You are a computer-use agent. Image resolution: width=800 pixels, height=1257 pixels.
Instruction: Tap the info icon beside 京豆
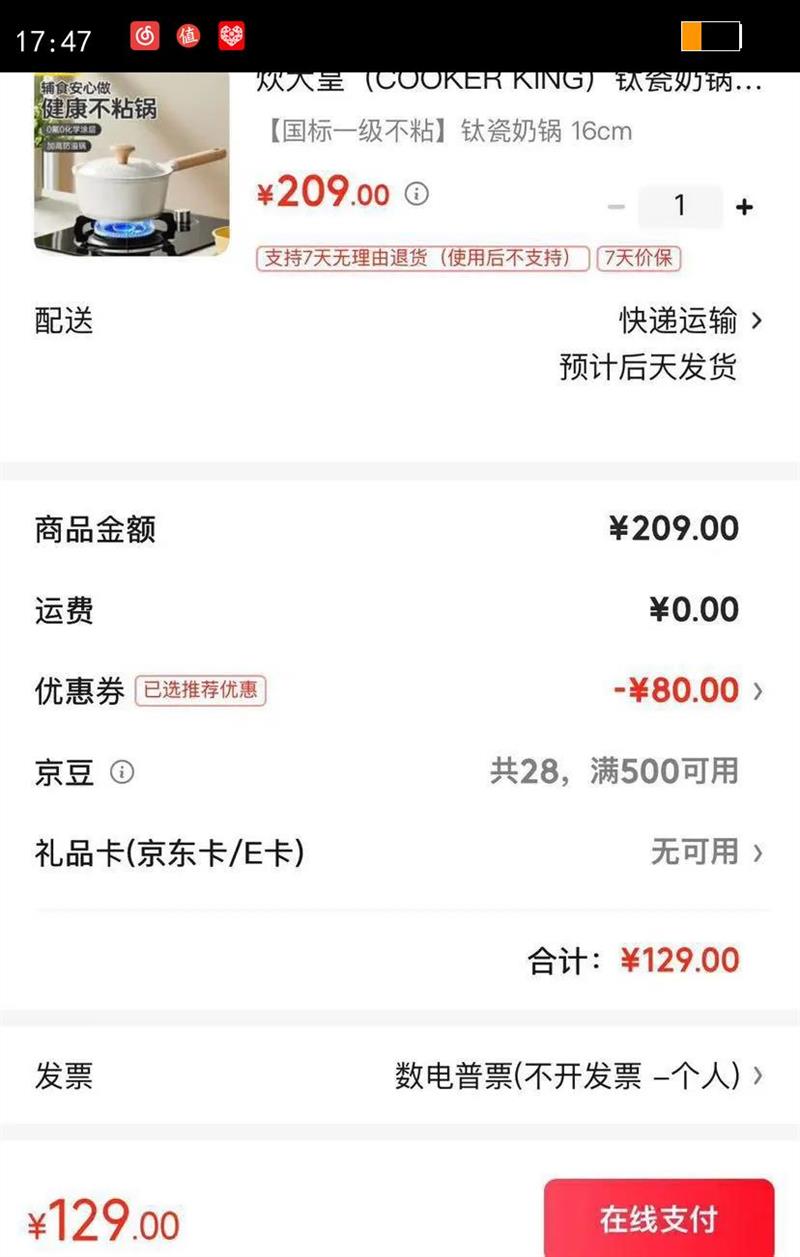click(122, 772)
